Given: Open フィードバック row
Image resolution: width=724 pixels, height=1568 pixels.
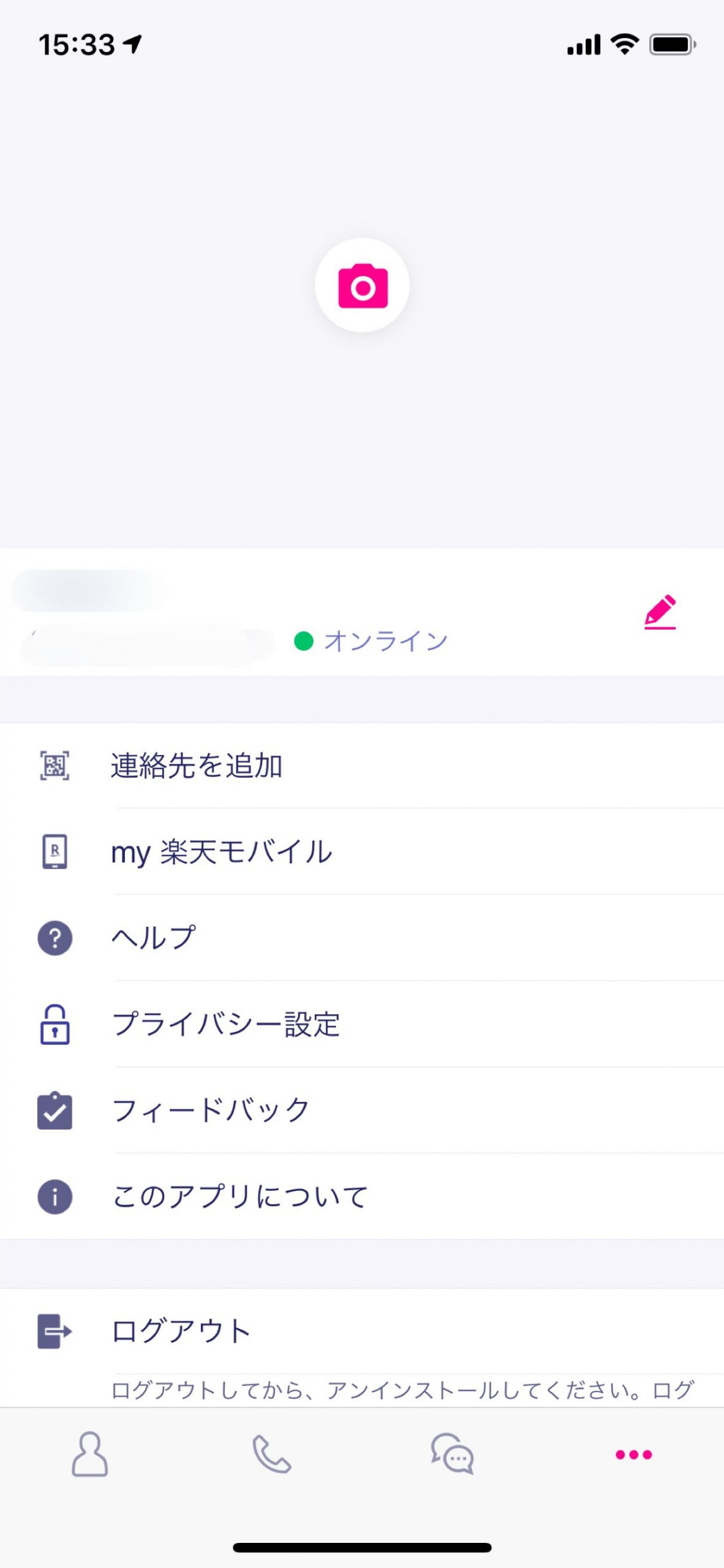Looking at the screenshot, I should click(x=362, y=1110).
